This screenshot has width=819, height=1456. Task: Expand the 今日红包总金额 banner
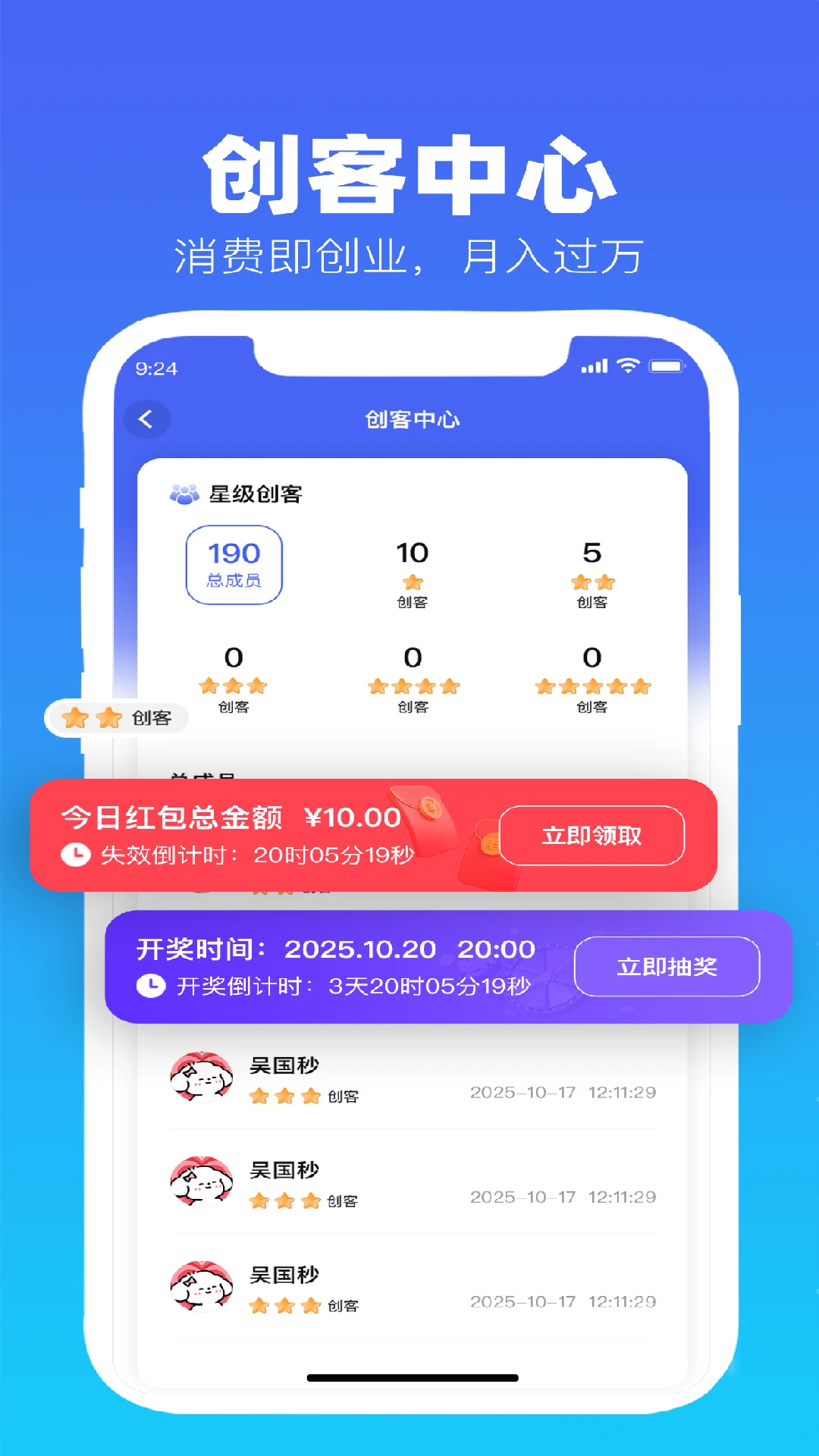click(x=227, y=817)
